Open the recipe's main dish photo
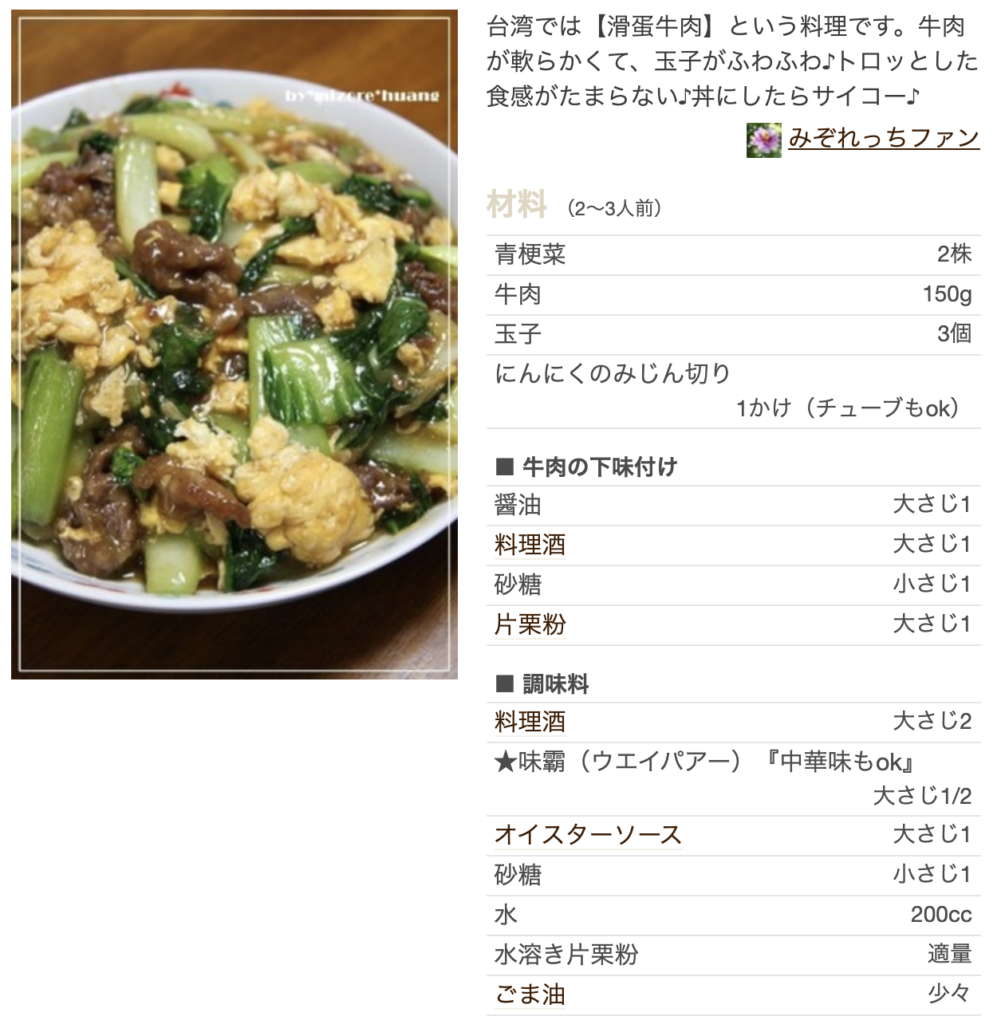 pyautogui.click(x=234, y=345)
